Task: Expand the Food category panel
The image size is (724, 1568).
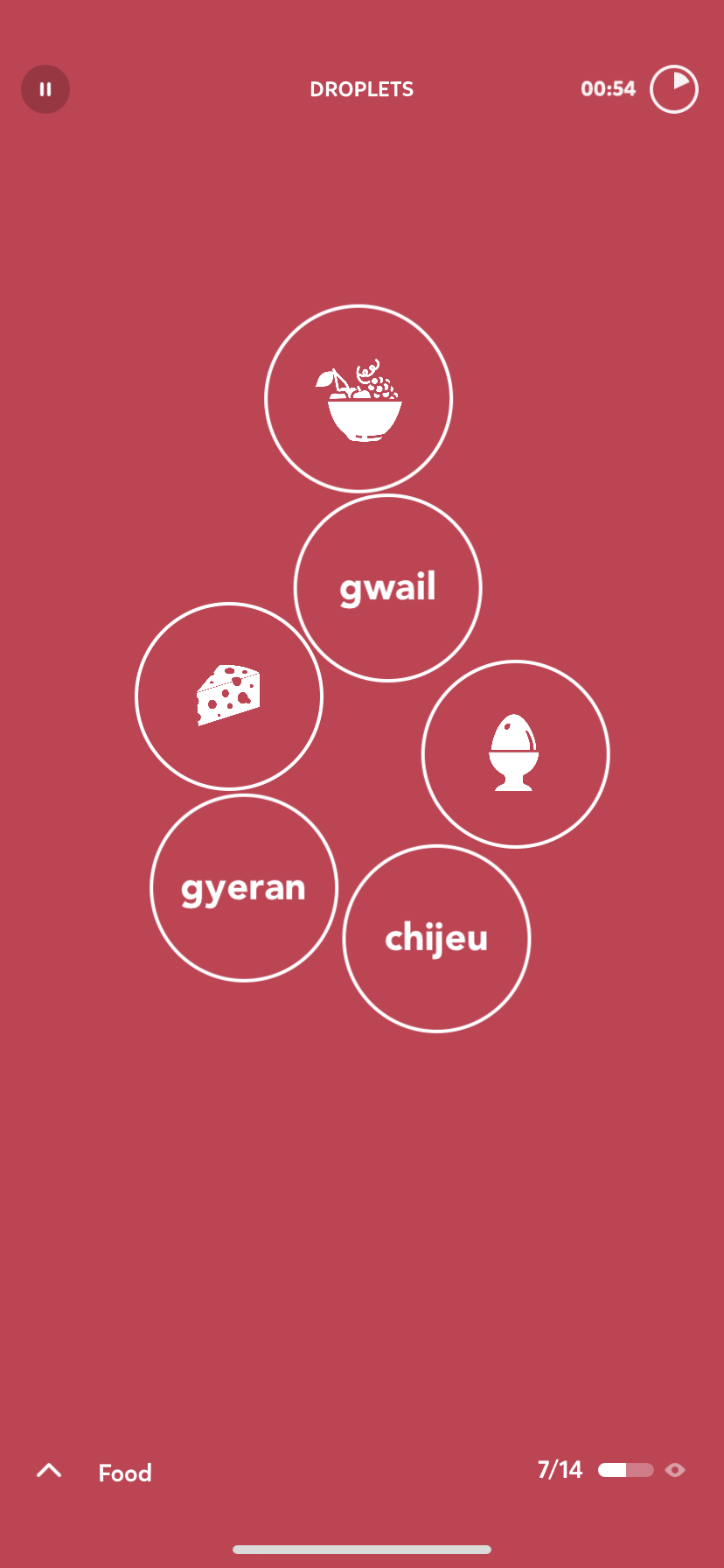Action: click(x=50, y=1471)
